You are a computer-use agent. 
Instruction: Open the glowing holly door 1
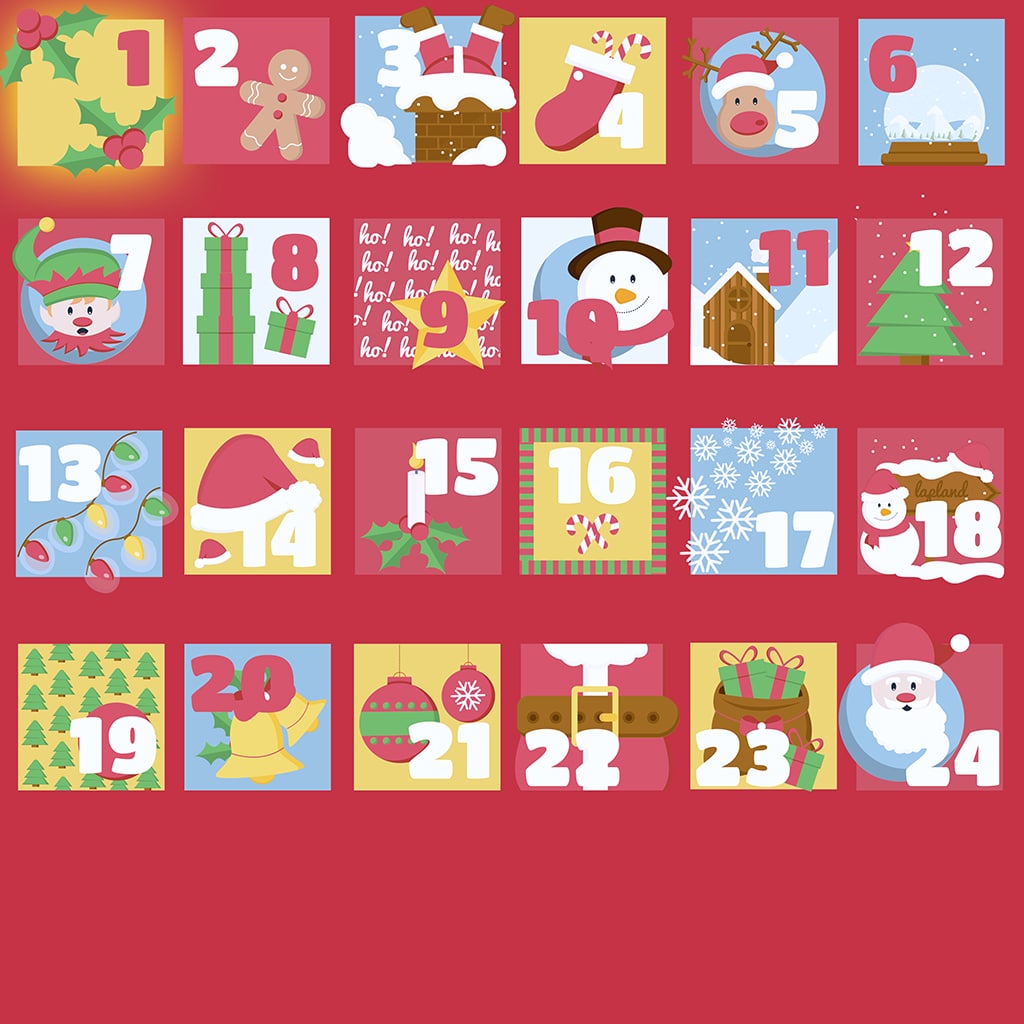90,92
